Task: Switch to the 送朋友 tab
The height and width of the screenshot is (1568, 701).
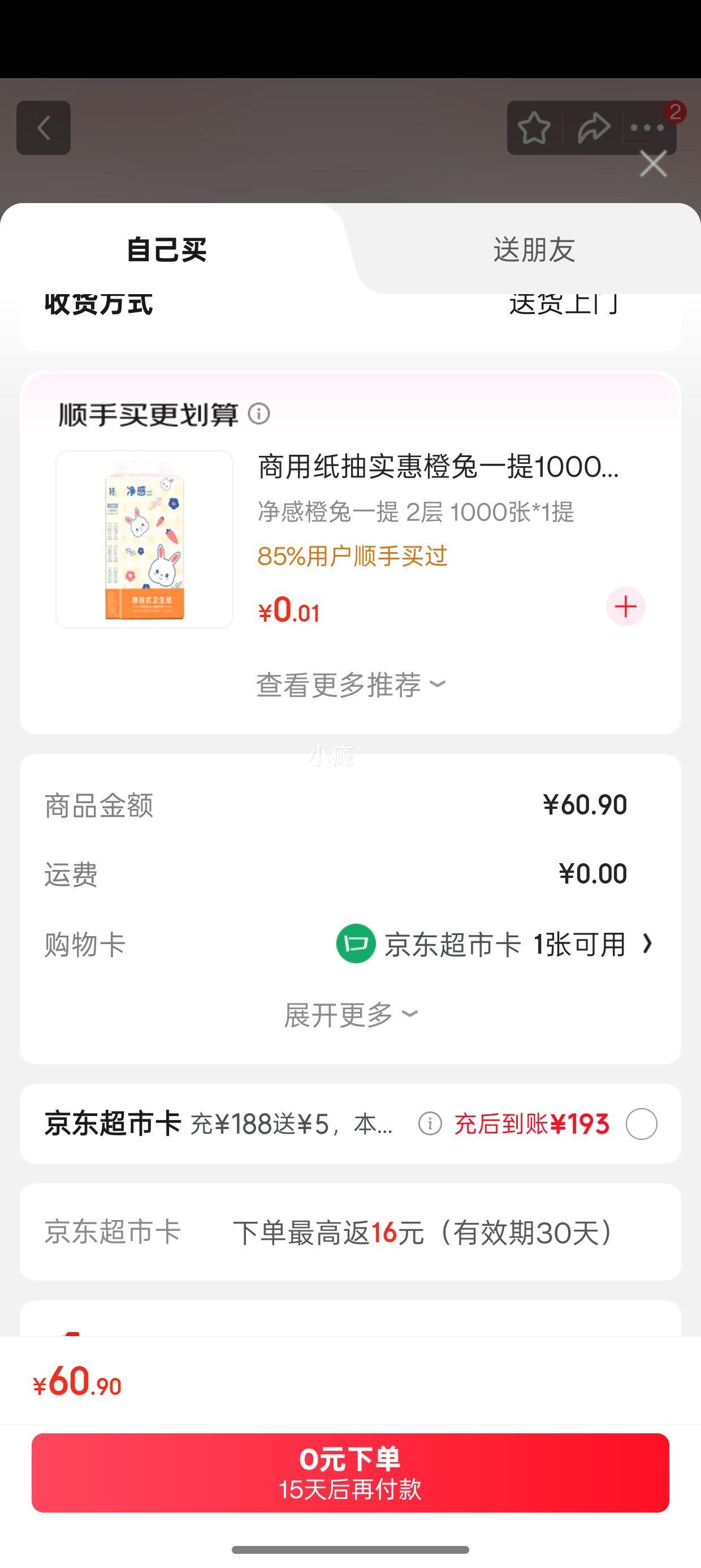Action: click(534, 248)
